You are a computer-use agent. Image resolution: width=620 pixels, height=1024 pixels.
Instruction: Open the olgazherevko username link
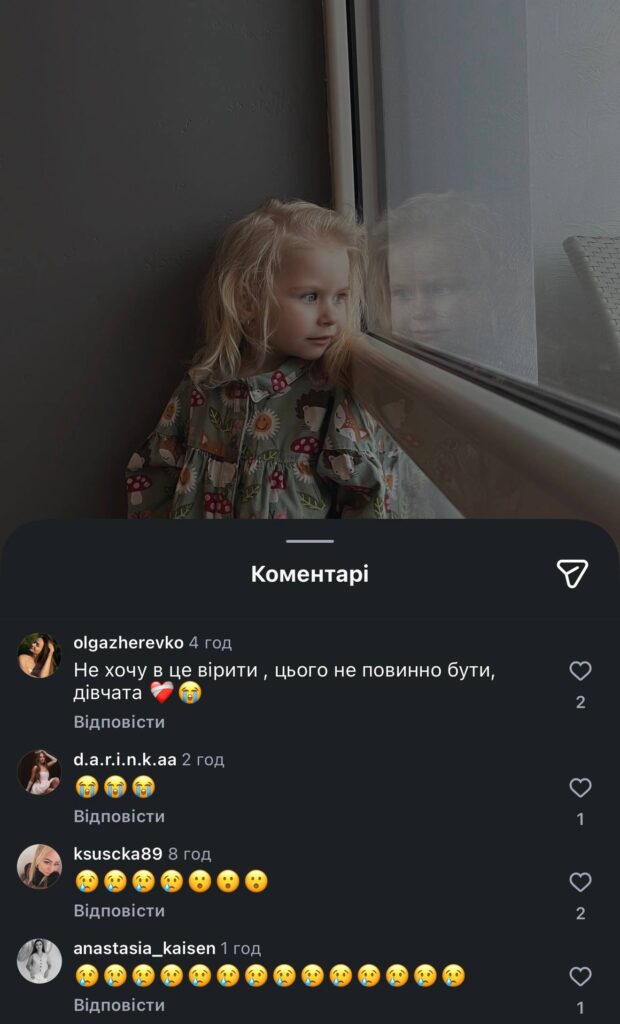129,643
